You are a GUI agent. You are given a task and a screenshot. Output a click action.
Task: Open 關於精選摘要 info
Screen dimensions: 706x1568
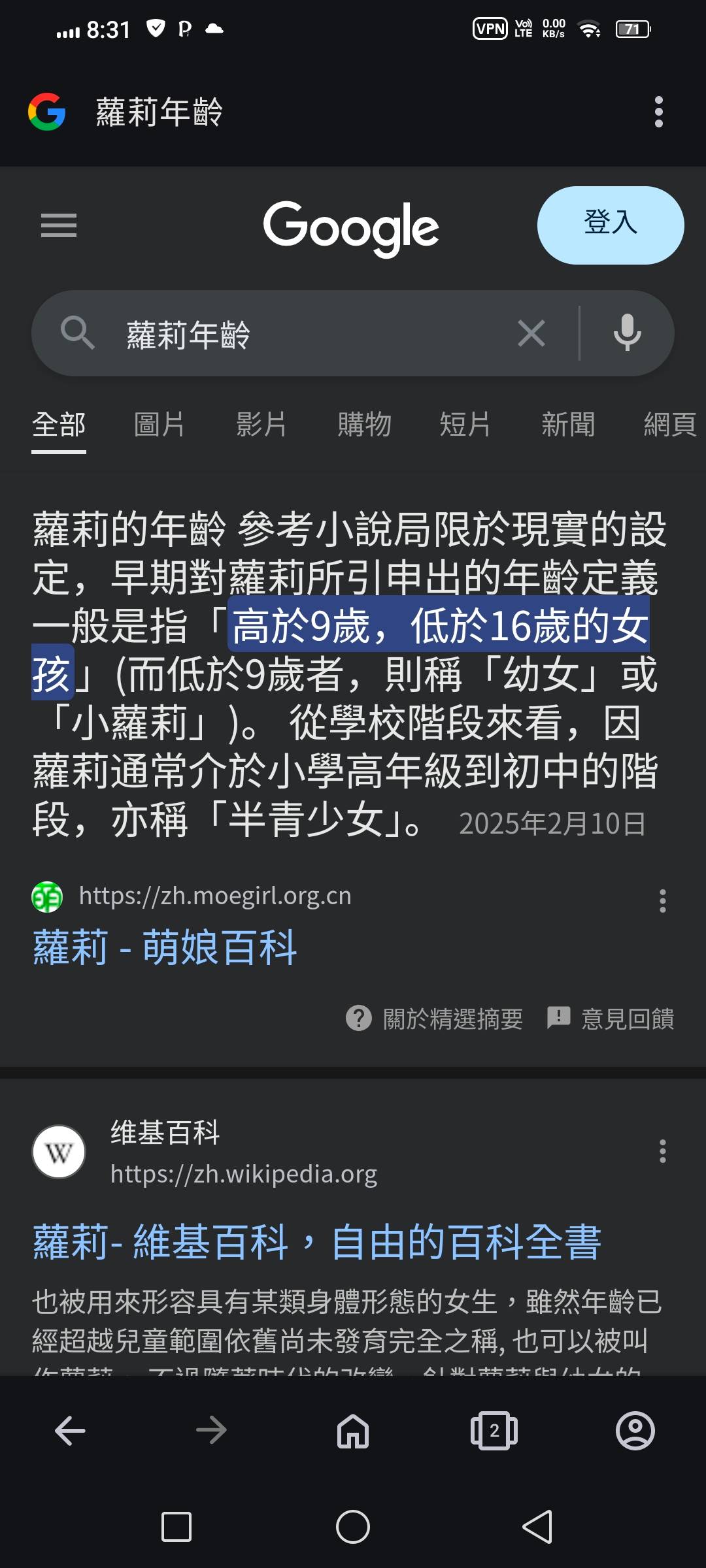click(x=434, y=1019)
